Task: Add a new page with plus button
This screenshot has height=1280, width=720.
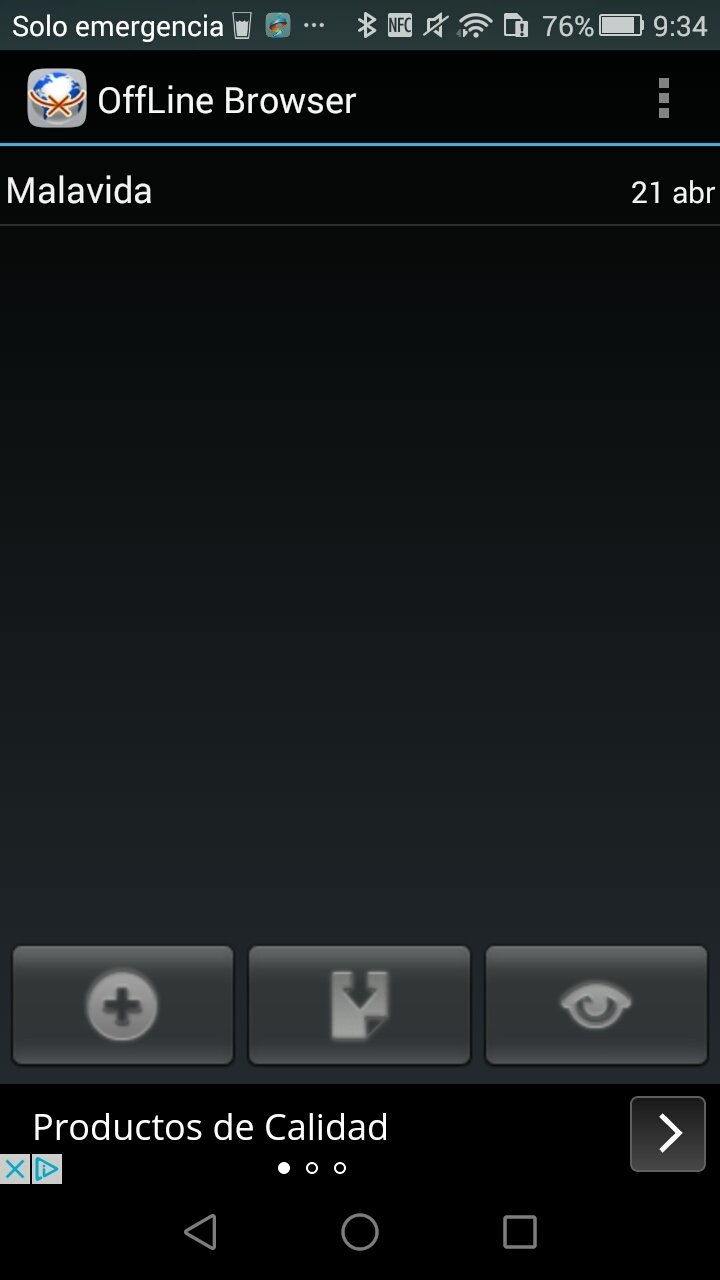Action: (122, 1005)
